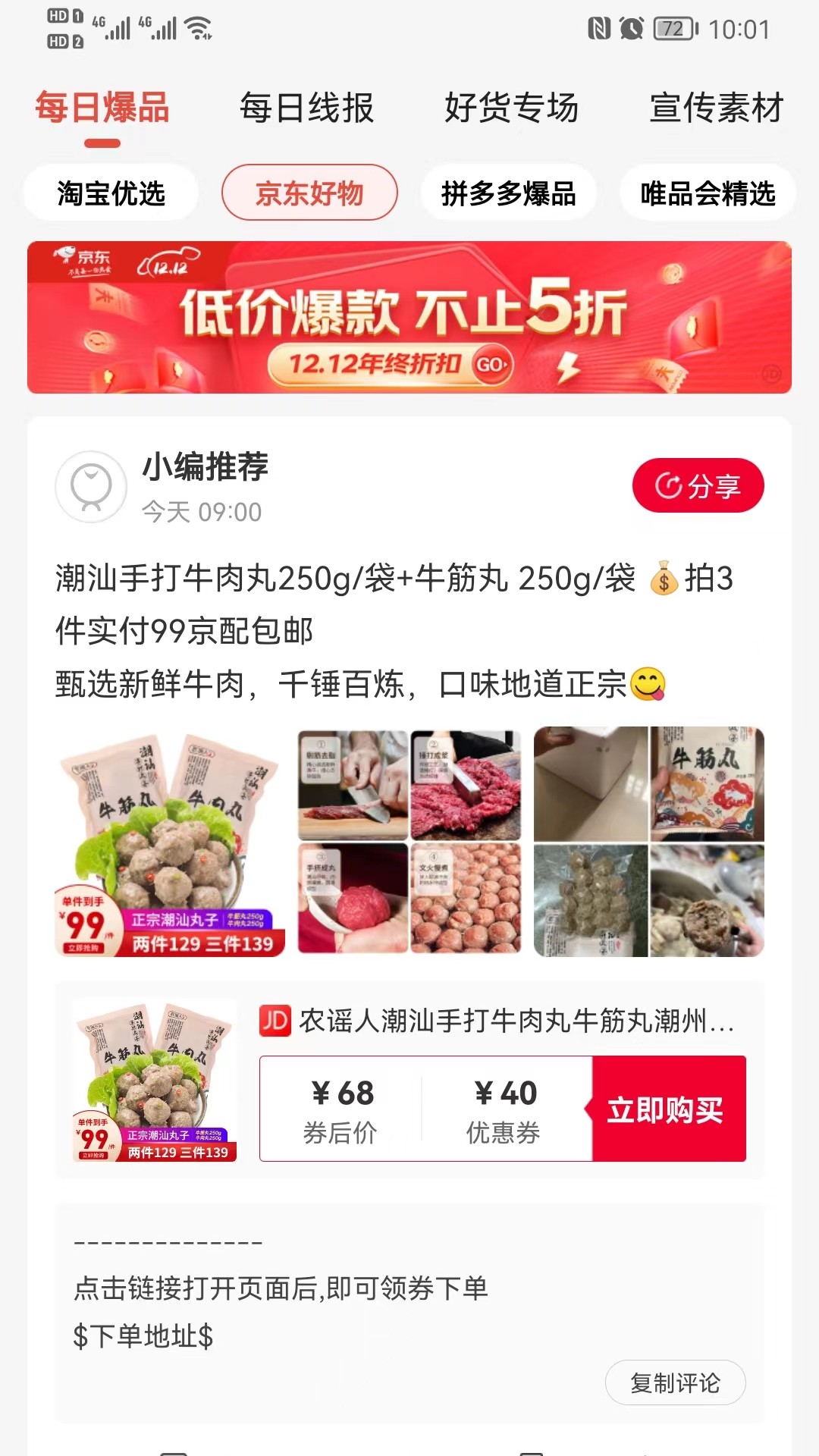Select the 淘宝优选 filter pill
This screenshot has width=819, height=1456.
tap(111, 193)
